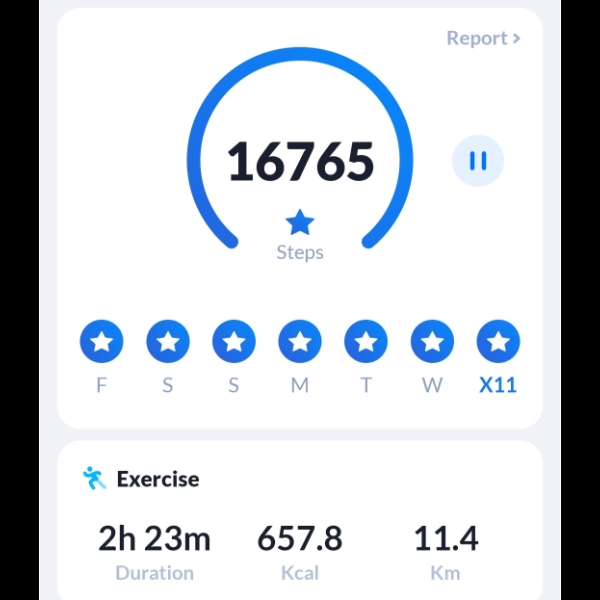Select Monday's star badge

pyautogui.click(x=300, y=342)
